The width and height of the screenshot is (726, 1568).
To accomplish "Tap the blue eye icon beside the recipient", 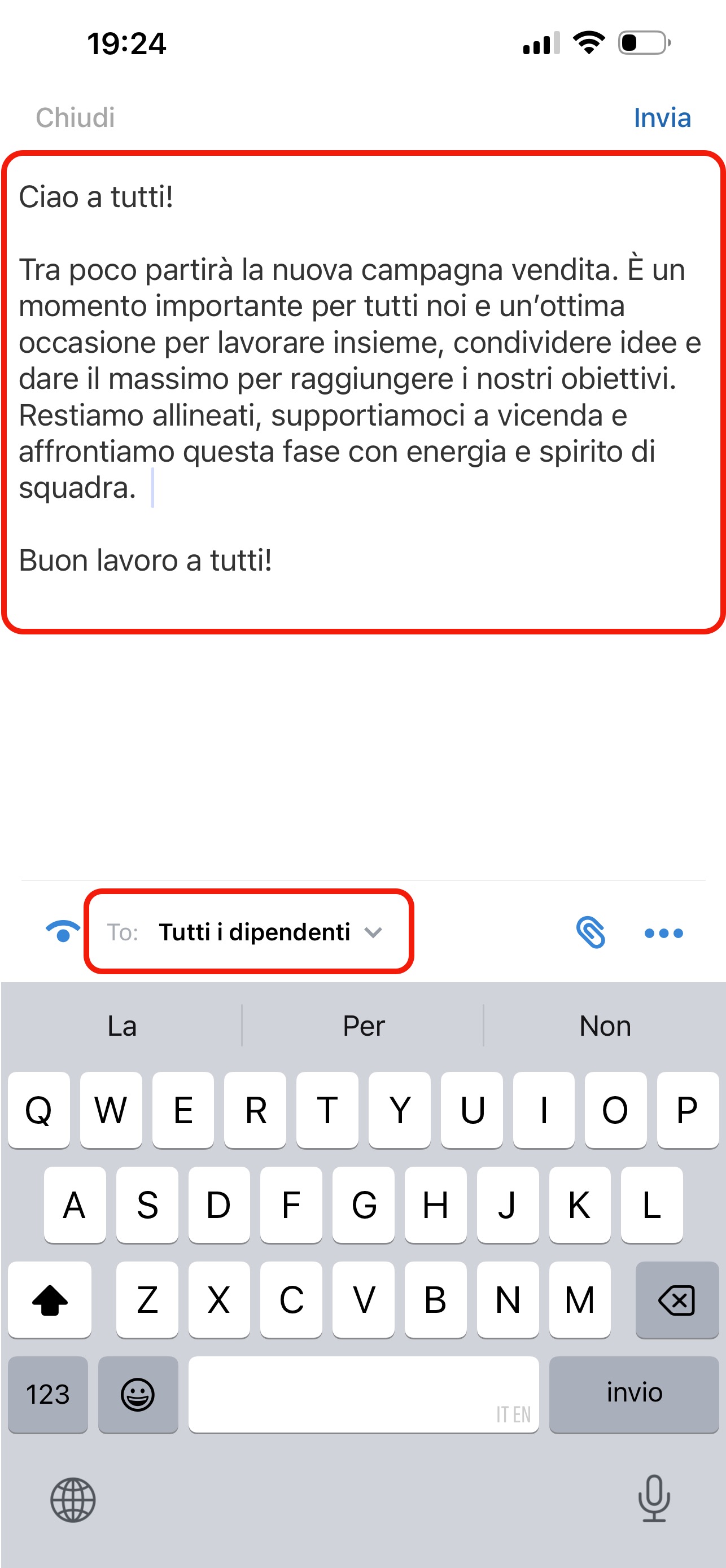I will tap(63, 931).
